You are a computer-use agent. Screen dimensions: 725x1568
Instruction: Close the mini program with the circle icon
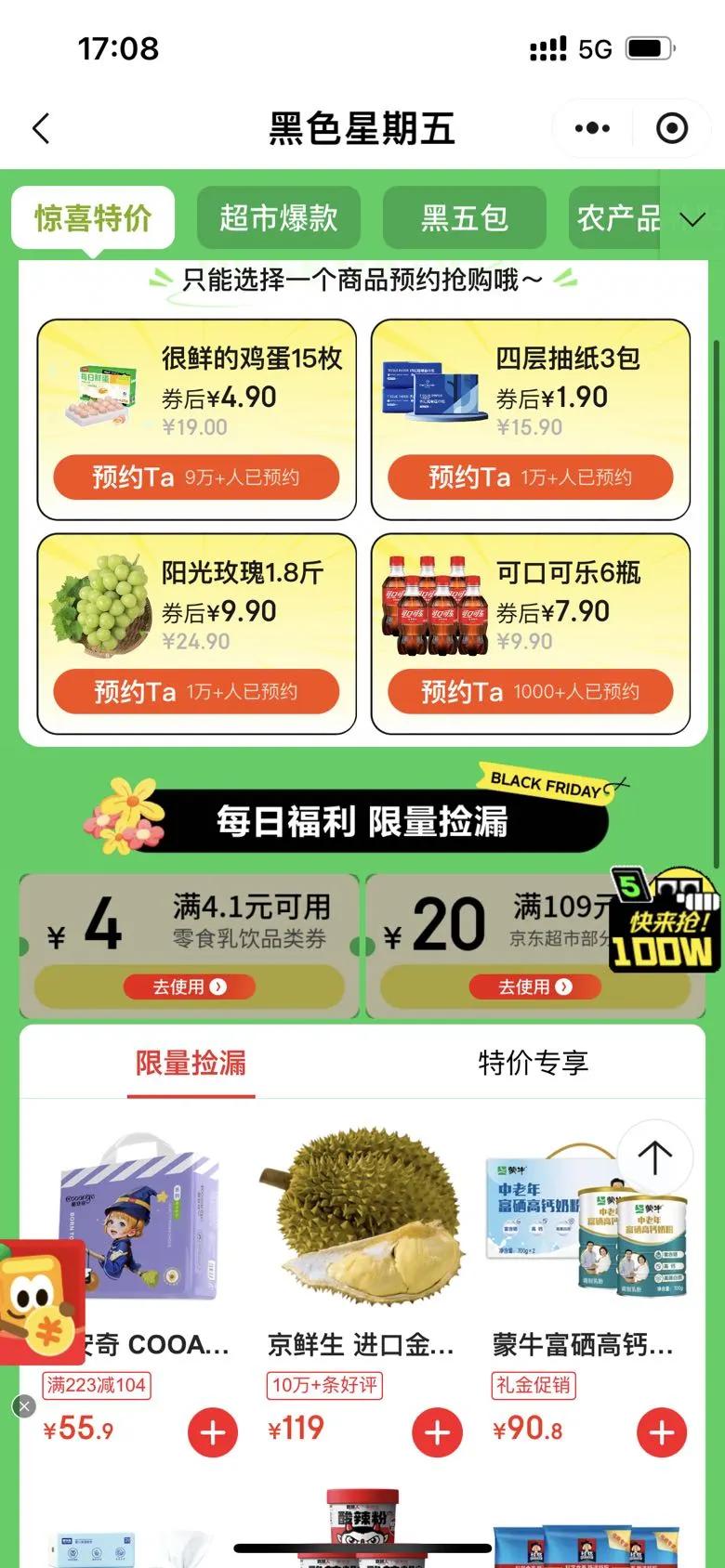672,128
